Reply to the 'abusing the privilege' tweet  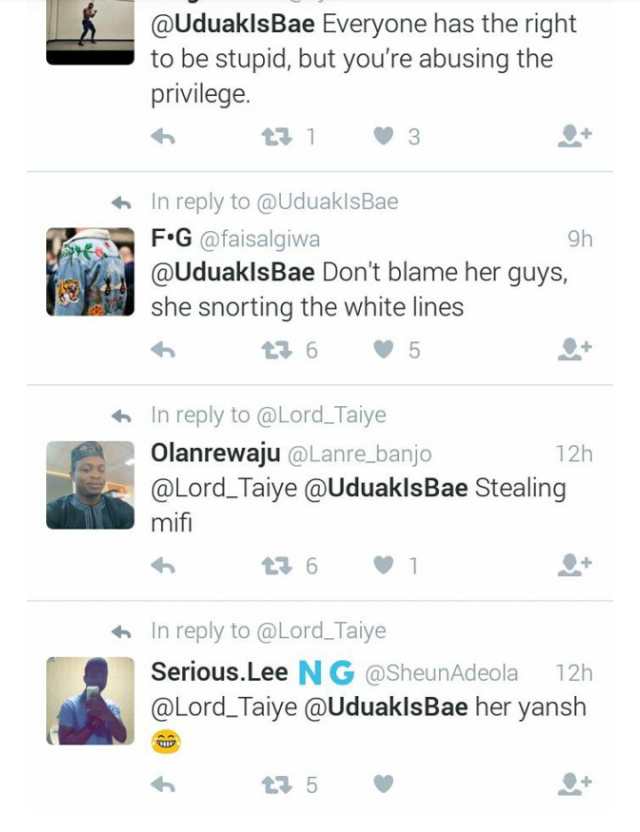pyautogui.click(x=163, y=137)
